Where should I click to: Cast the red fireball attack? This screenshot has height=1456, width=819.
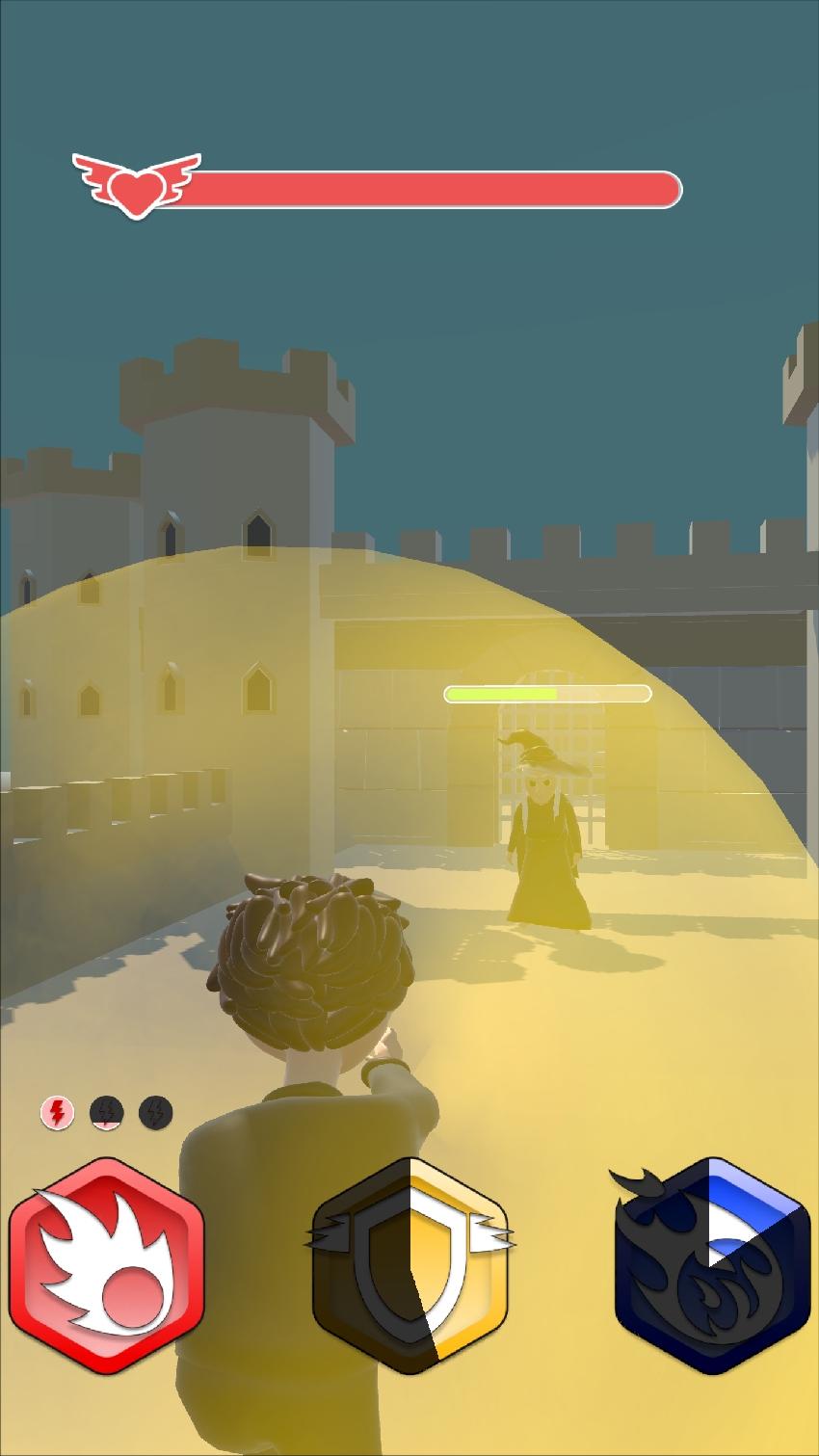(x=107, y=1265)
